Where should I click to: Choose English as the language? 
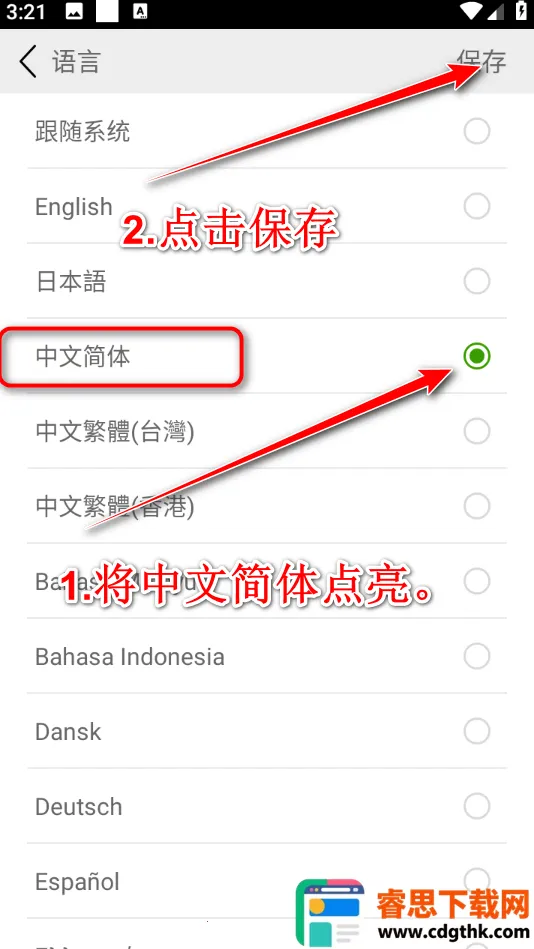[x=266, y=206]
